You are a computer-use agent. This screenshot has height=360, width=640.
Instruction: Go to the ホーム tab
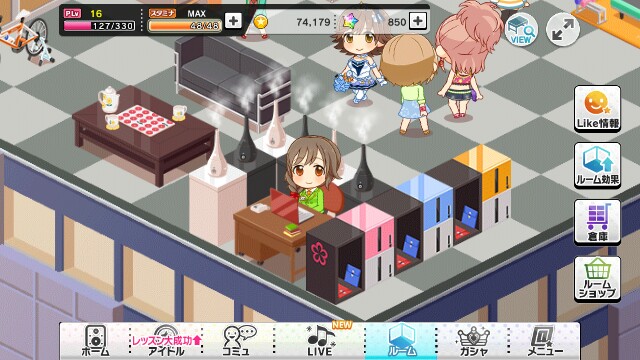pos(96,341)
